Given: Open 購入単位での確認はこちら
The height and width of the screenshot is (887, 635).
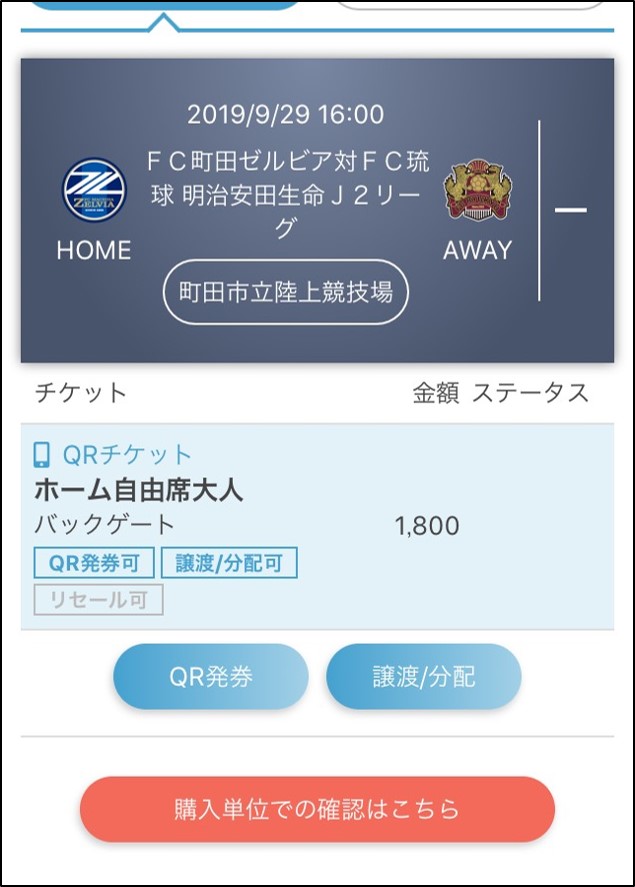Looking at the screenshot, I should click(317, 808).
